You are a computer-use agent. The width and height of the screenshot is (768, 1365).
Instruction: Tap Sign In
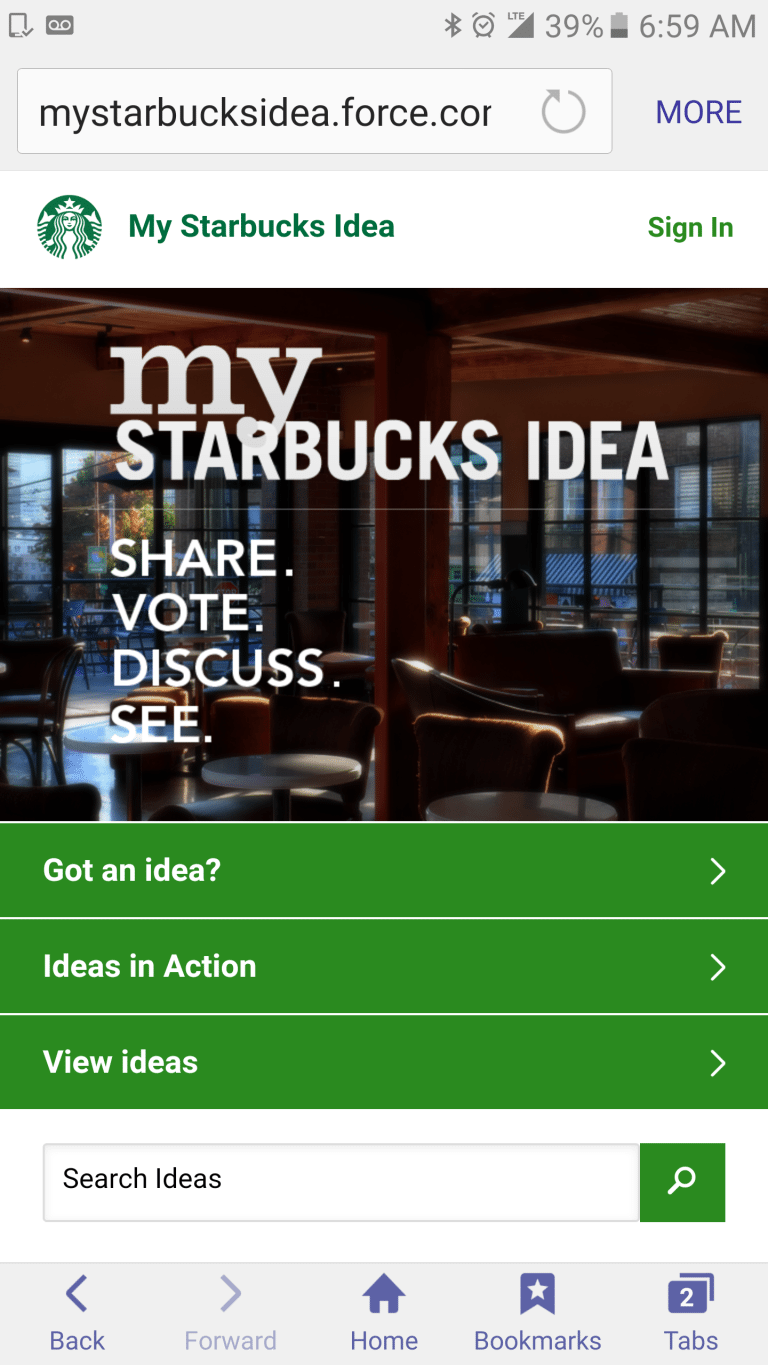tap(690, 228)
